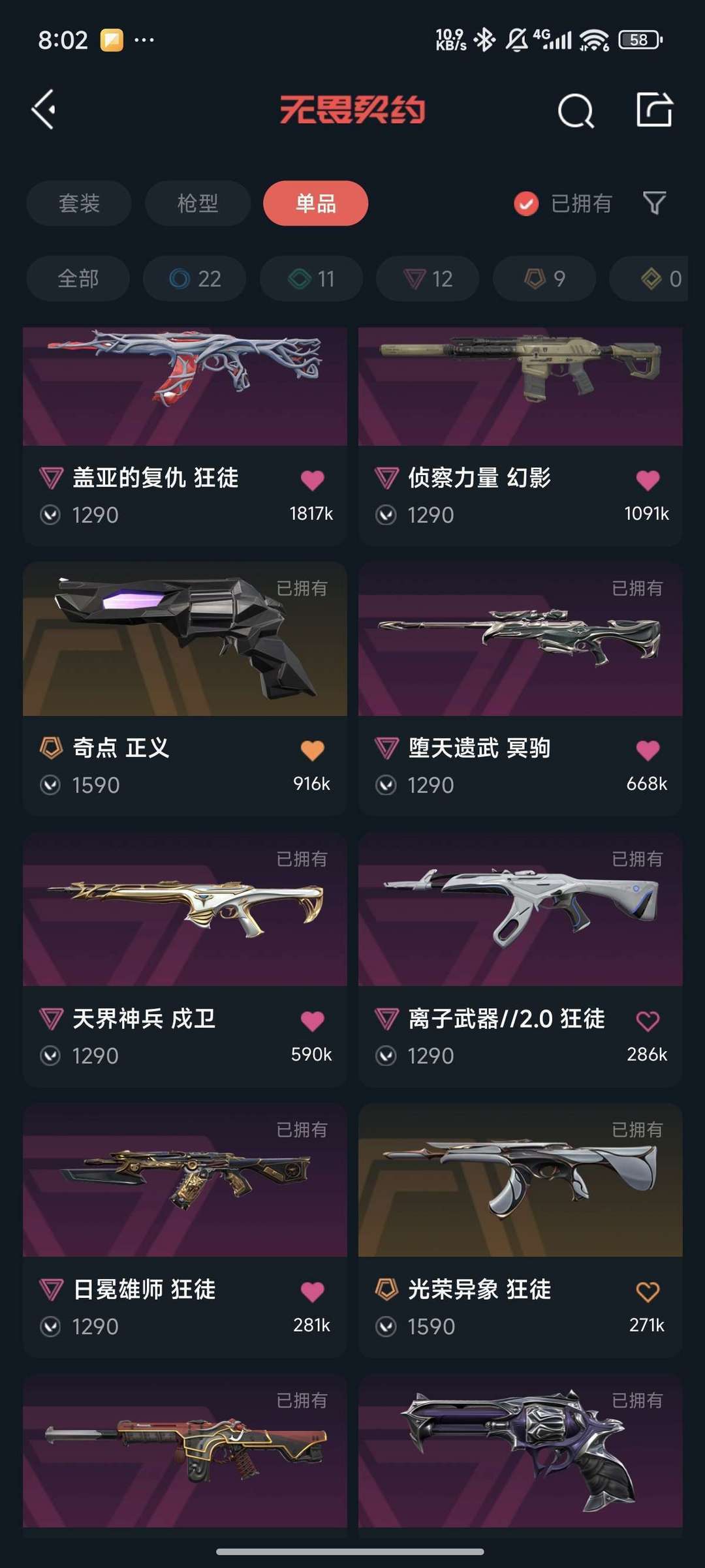Screen dimensions: 705x1568
Task: Filter by the pink tier chip 12
Action: [x=428, y=279]
